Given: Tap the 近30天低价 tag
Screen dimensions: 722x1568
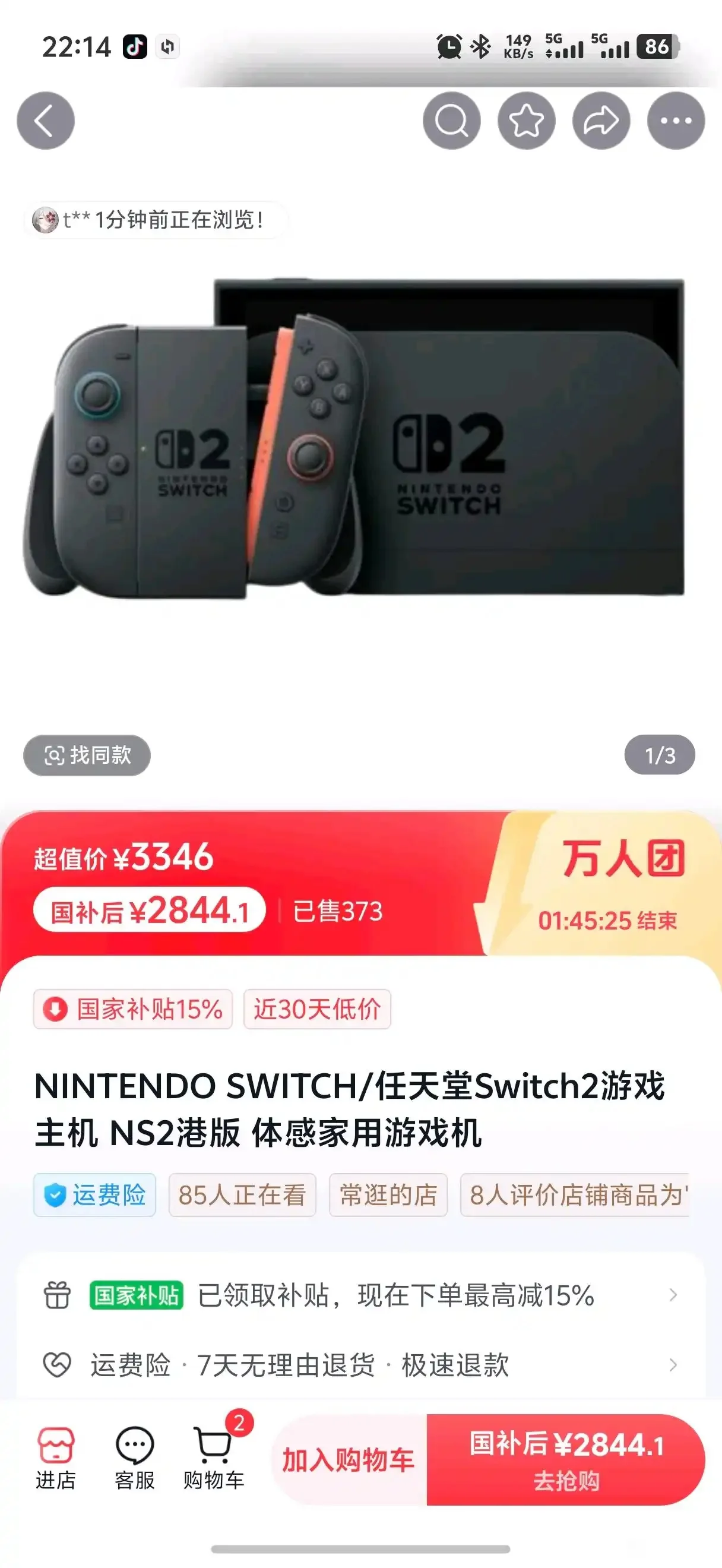Looking at the screenshot, I should 317,1009.
